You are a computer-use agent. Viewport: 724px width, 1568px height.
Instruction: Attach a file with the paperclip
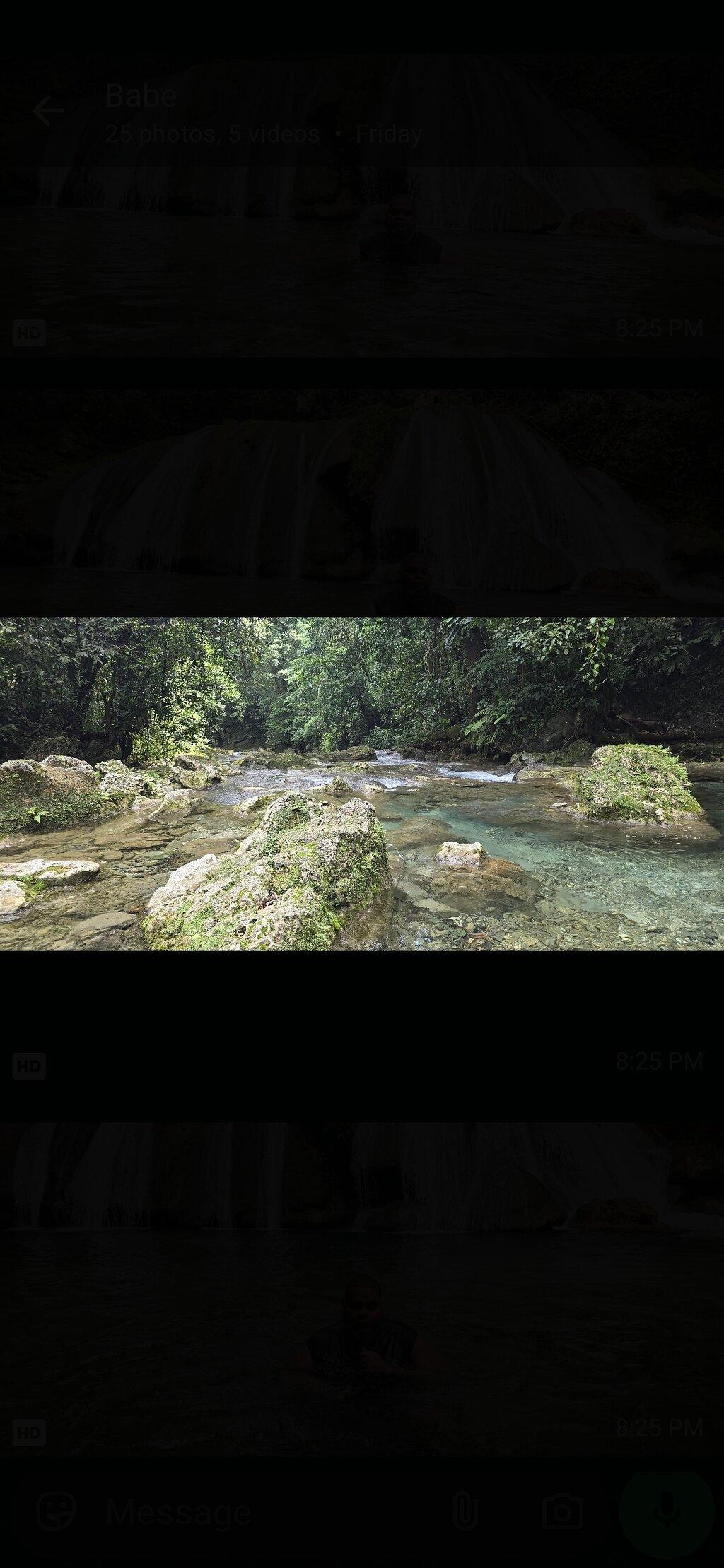pos(465,1512)
